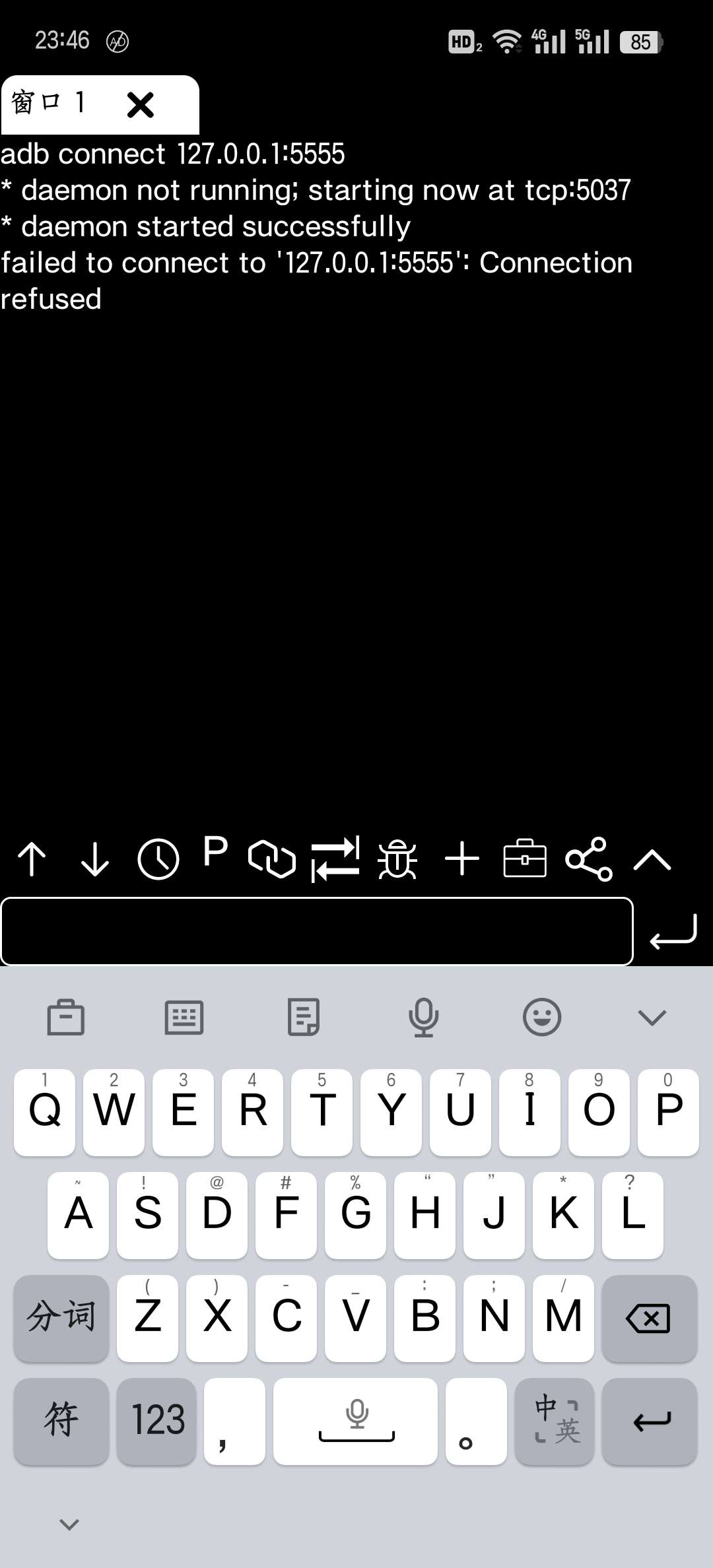713x1568 pixels.
Task: Send command with the enter arrow
Action: pyautogui.click(x=673, y=931)
